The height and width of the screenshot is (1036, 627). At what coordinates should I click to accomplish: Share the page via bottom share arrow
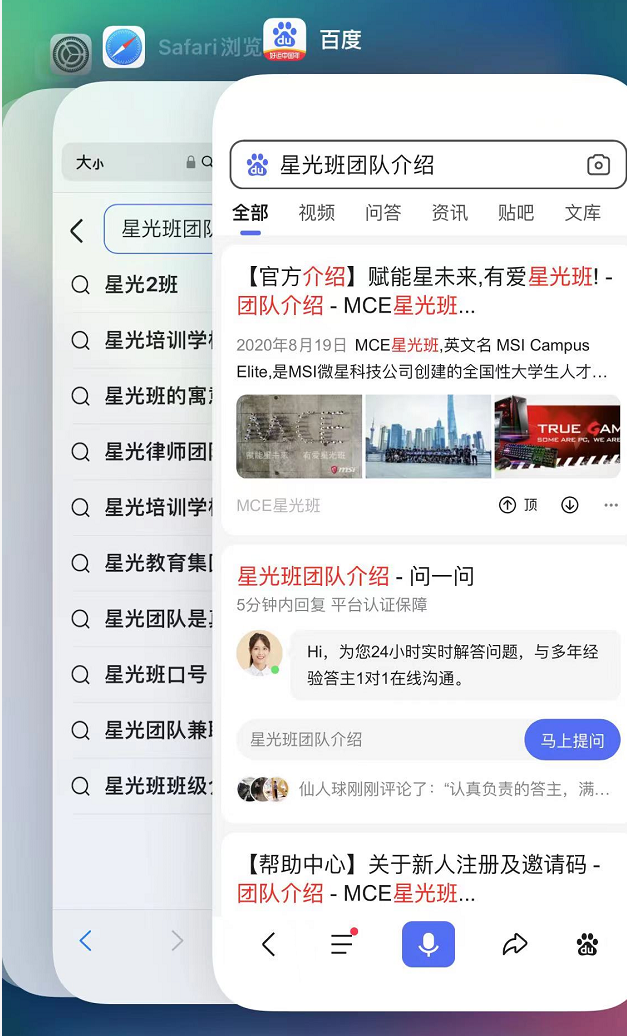[x=515, y=944]
